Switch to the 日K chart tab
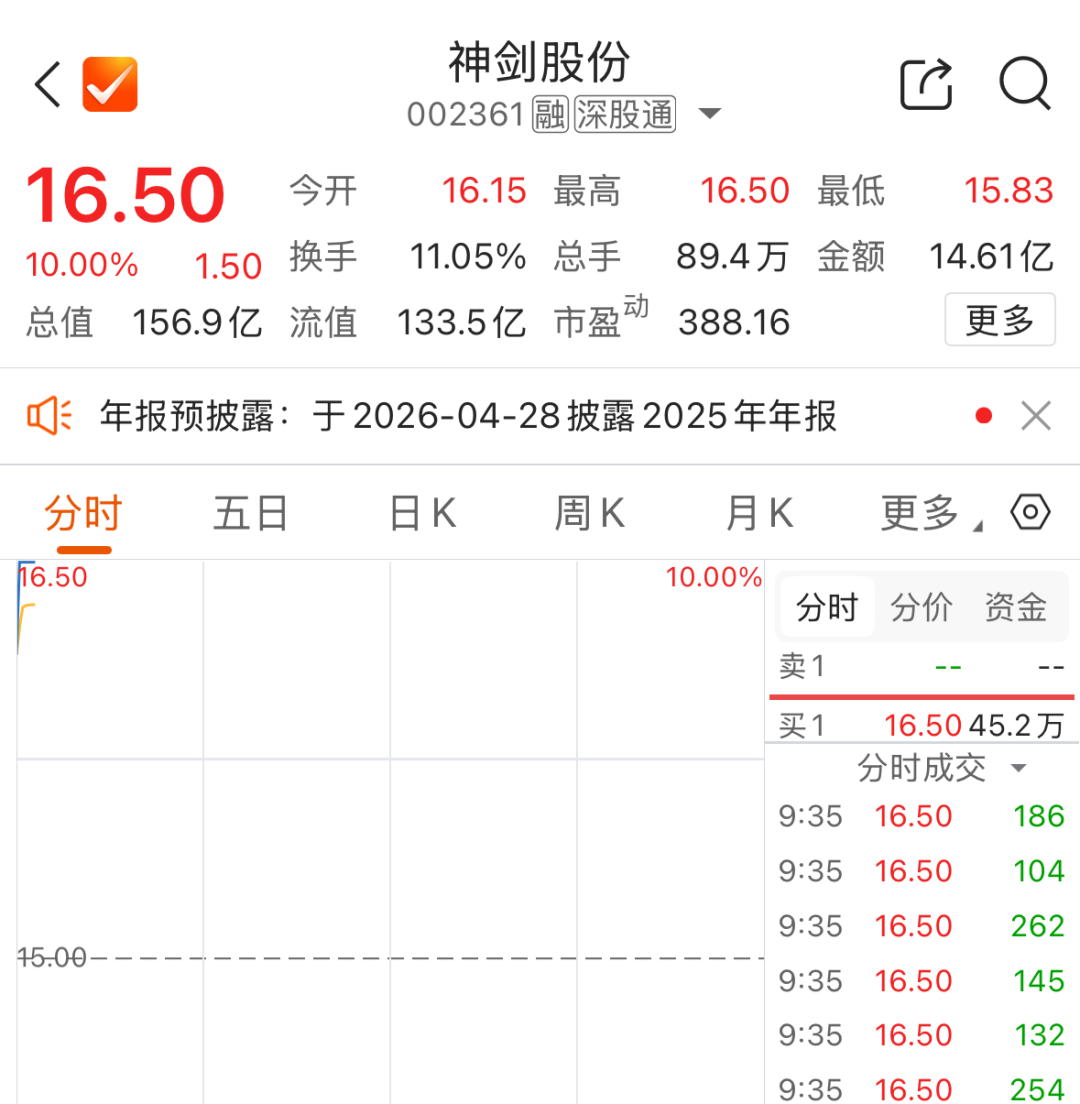The height and width of the screenshot is (1104, 1080). (x=422, y=514)
